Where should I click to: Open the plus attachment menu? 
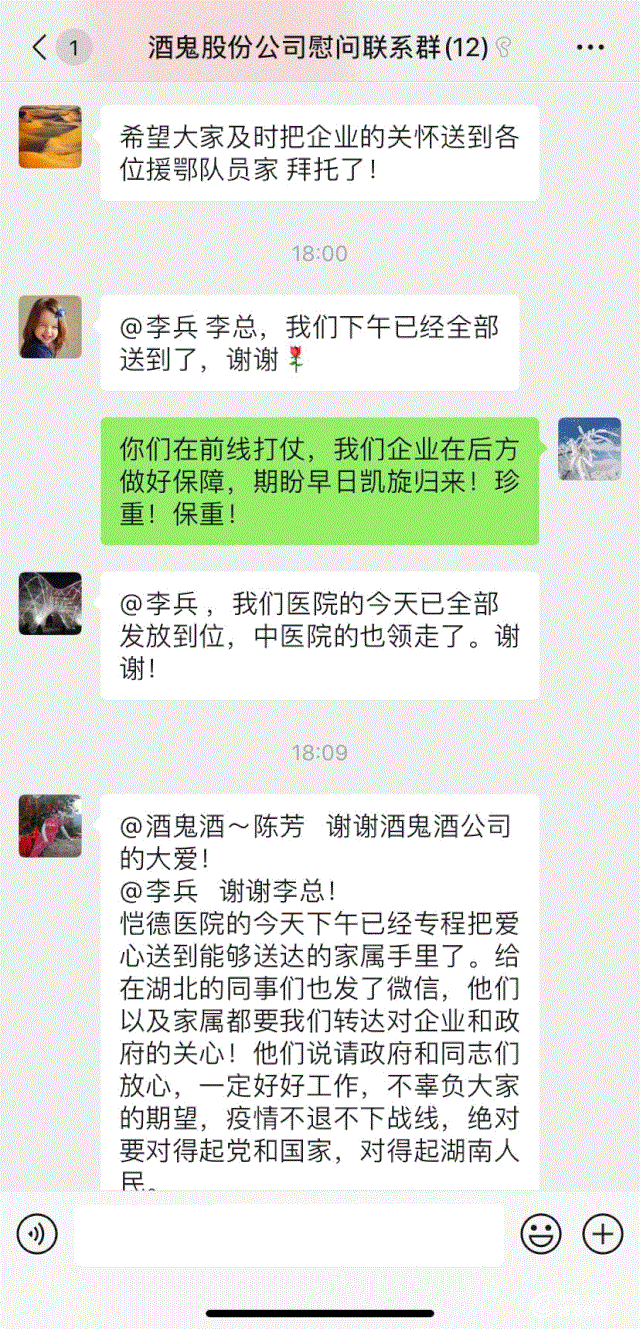[x=603, y=1235]
